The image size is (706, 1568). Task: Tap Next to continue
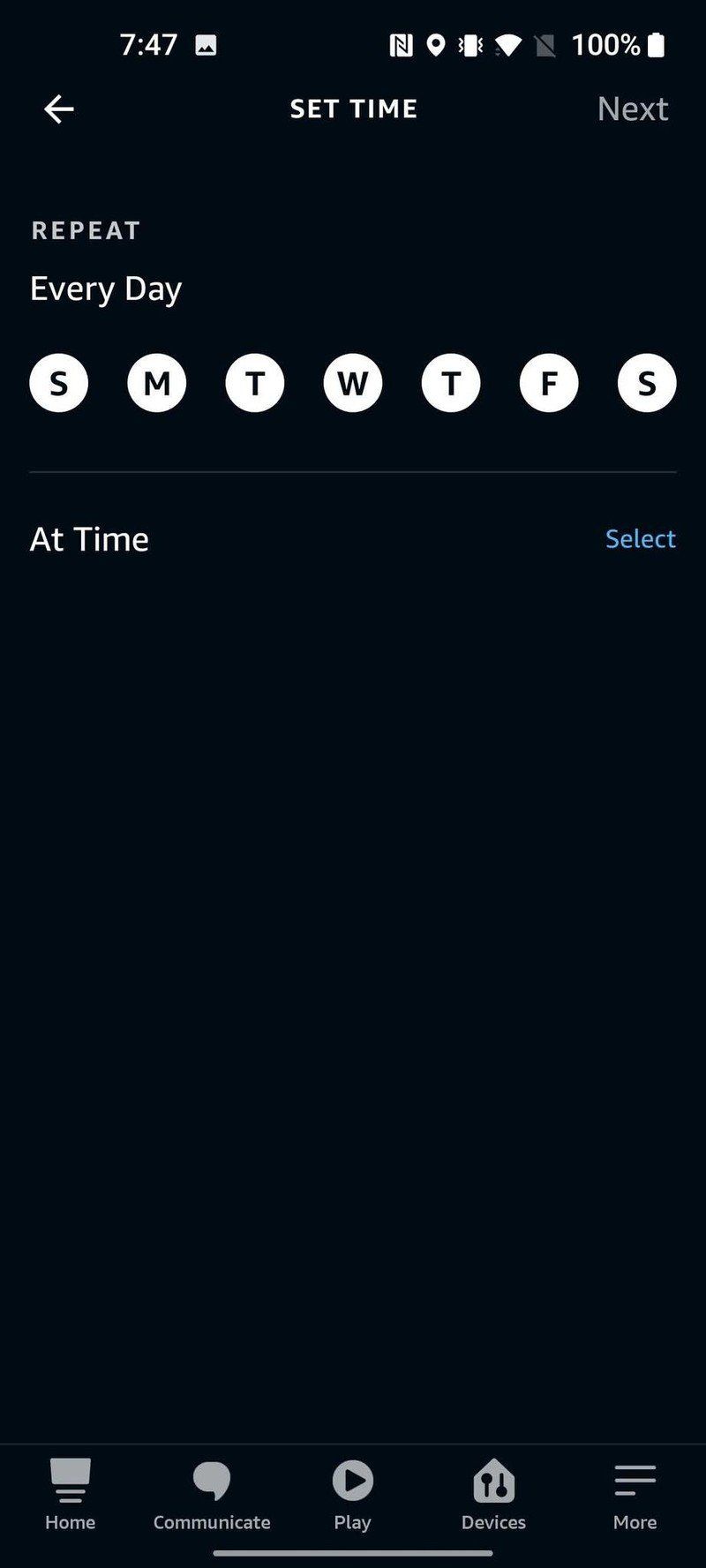632,109
